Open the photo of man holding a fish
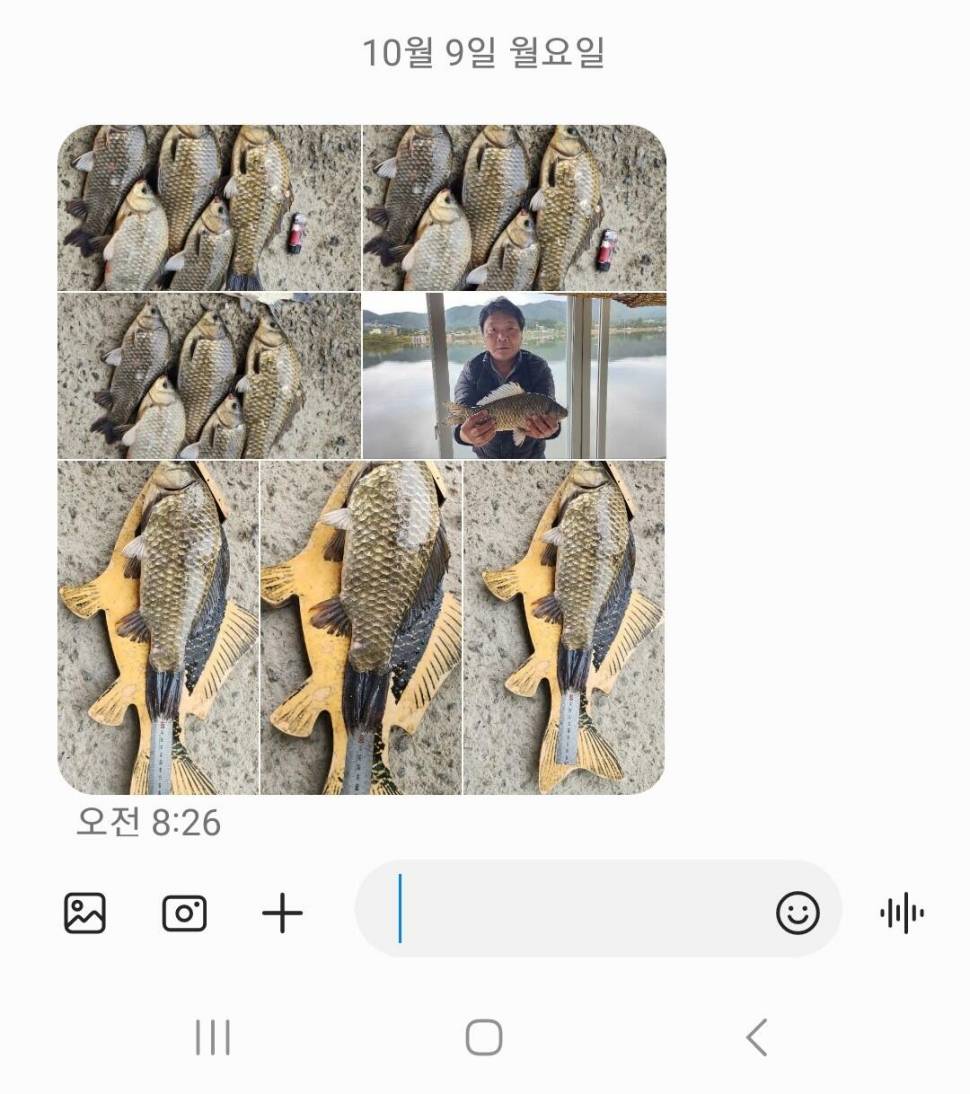 514,376
